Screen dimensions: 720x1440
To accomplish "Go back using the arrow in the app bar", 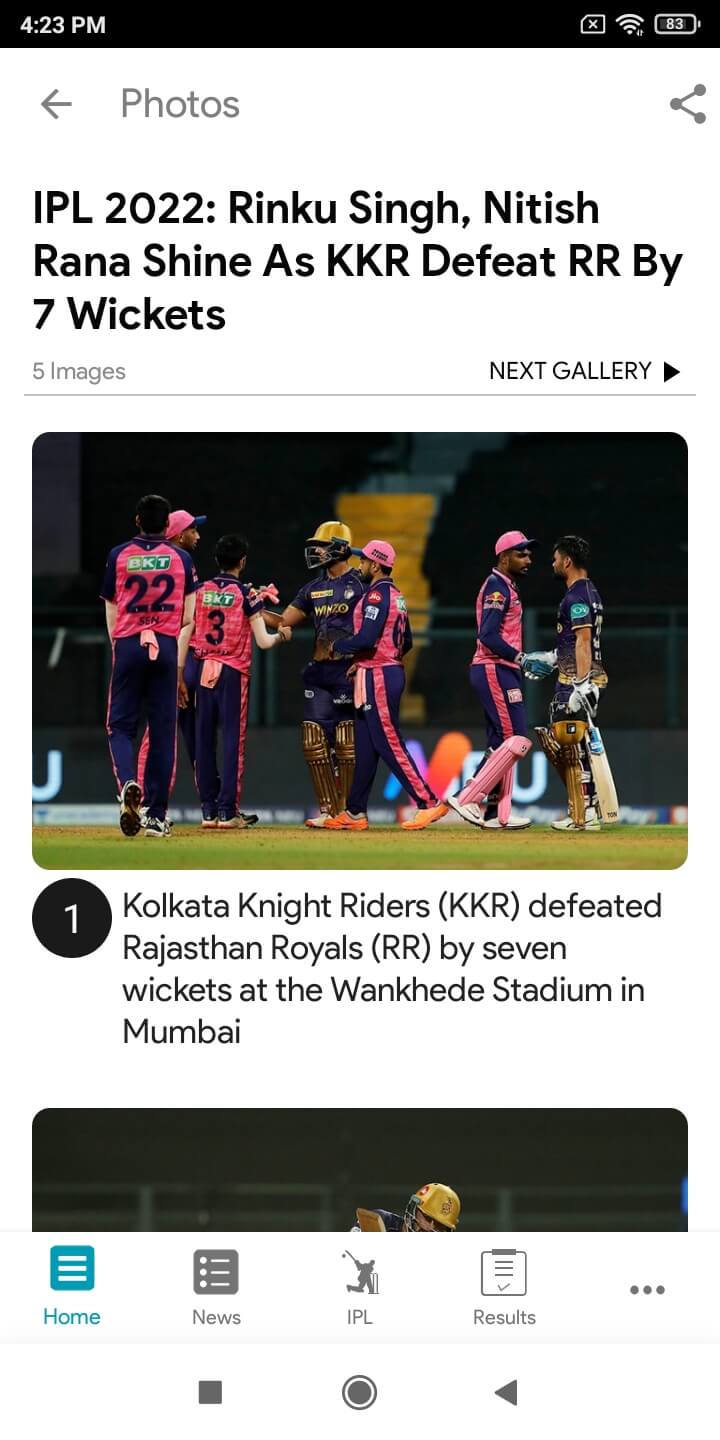I will pos(56,104).
